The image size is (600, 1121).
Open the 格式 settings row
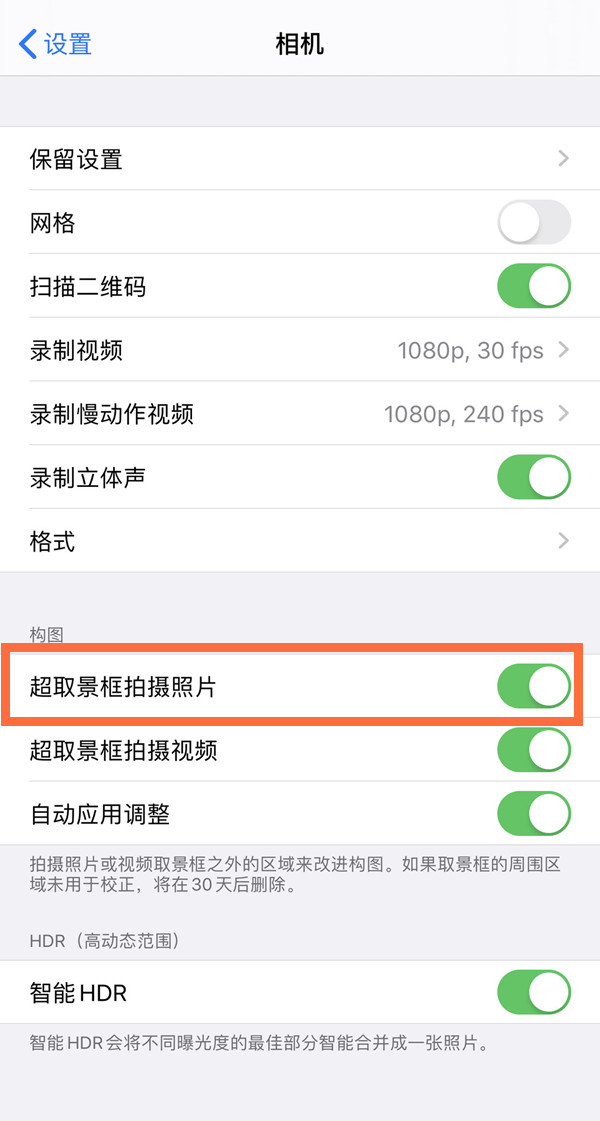(x=300, y=542)
